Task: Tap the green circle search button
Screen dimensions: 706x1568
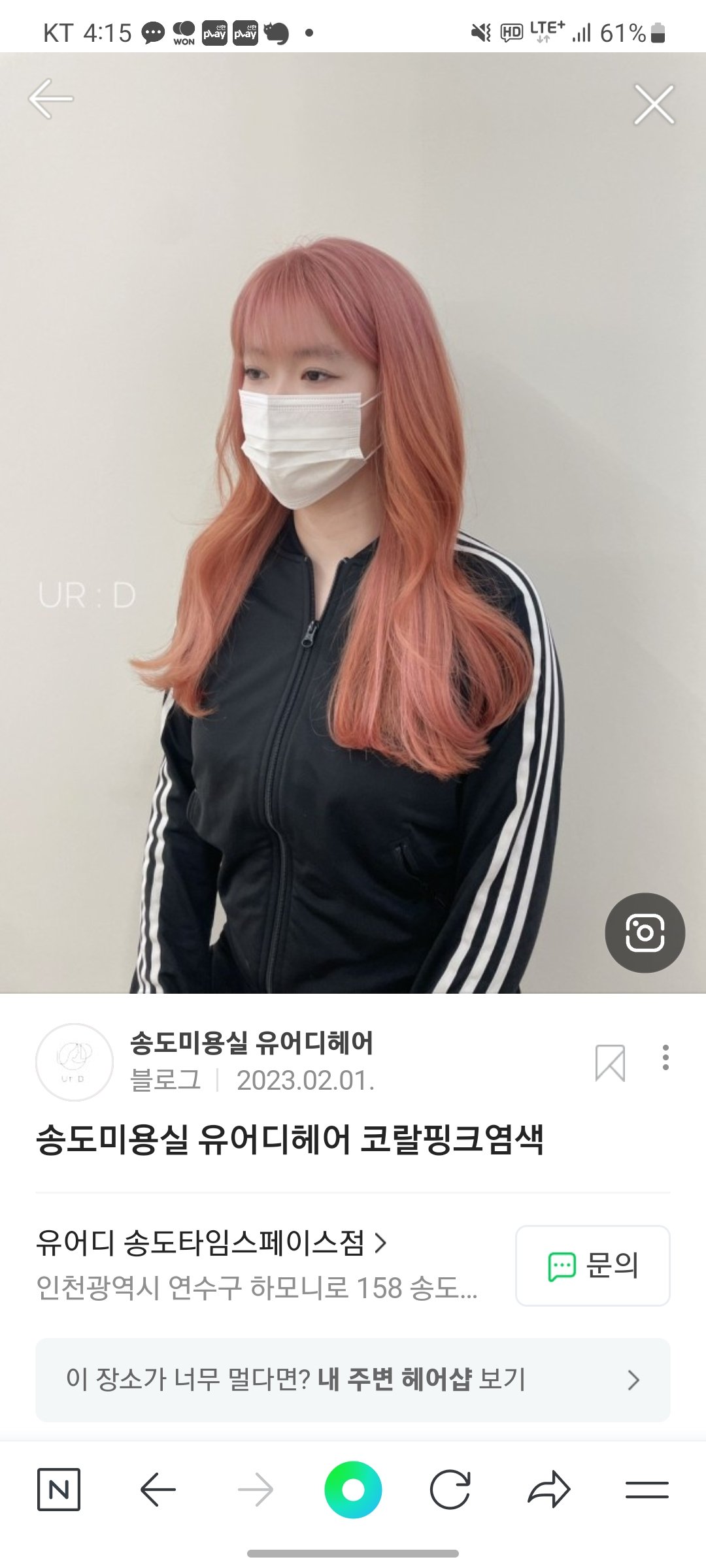Action: coord(353,1490)
